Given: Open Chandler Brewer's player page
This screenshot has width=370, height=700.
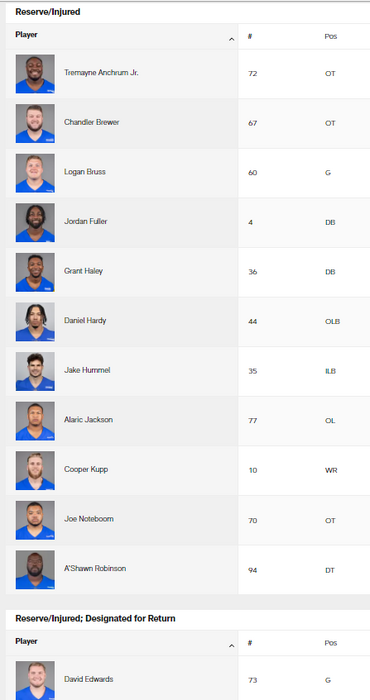Looking at the screenshot, I should [91, 122].
